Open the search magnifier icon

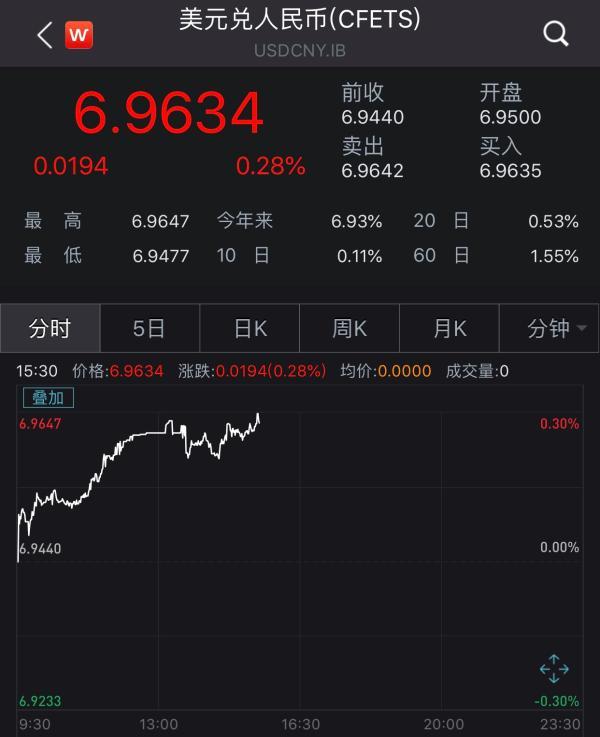click(x=555, y=34)
